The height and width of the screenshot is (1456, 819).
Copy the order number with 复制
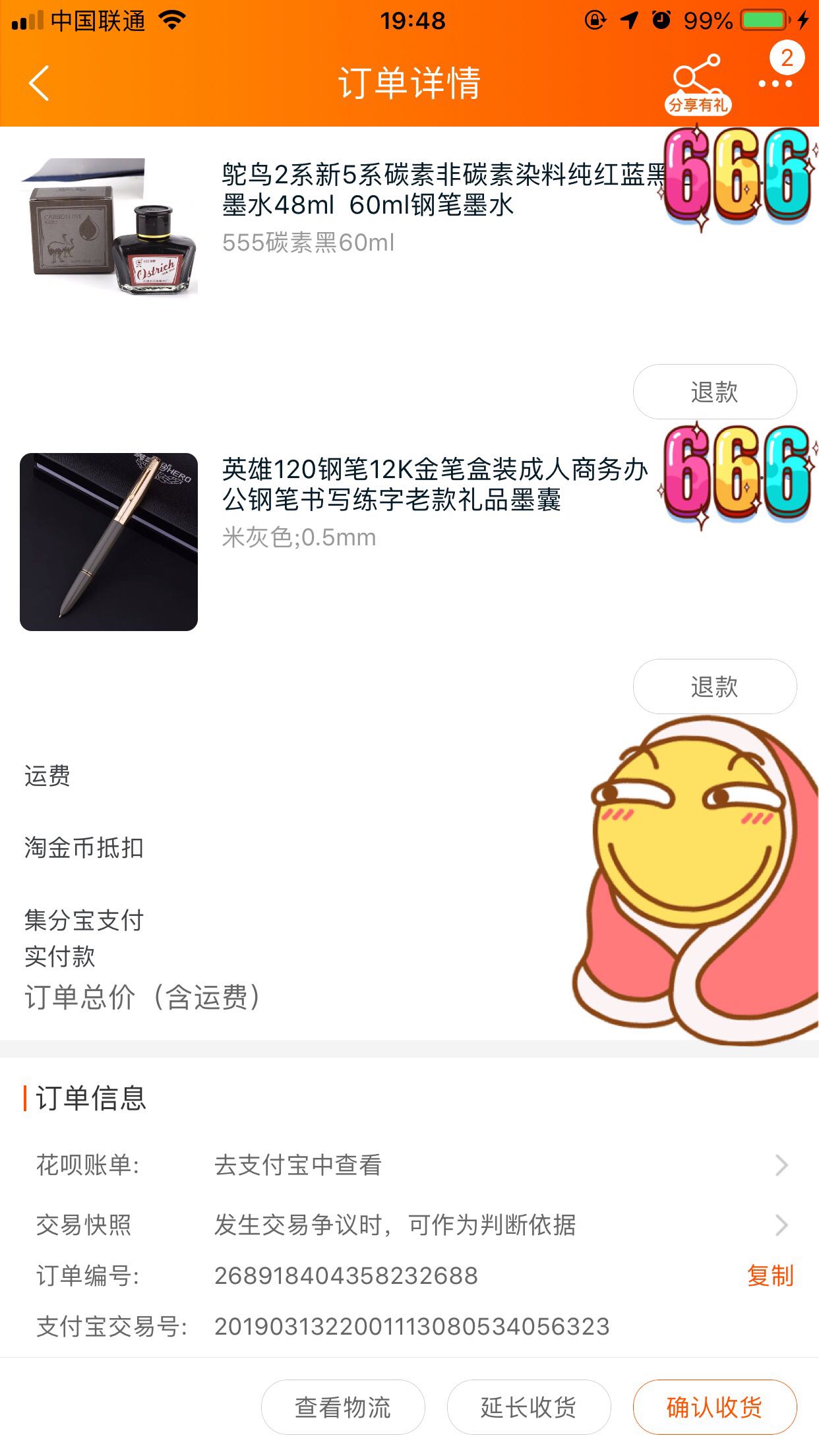point(770,1276)
